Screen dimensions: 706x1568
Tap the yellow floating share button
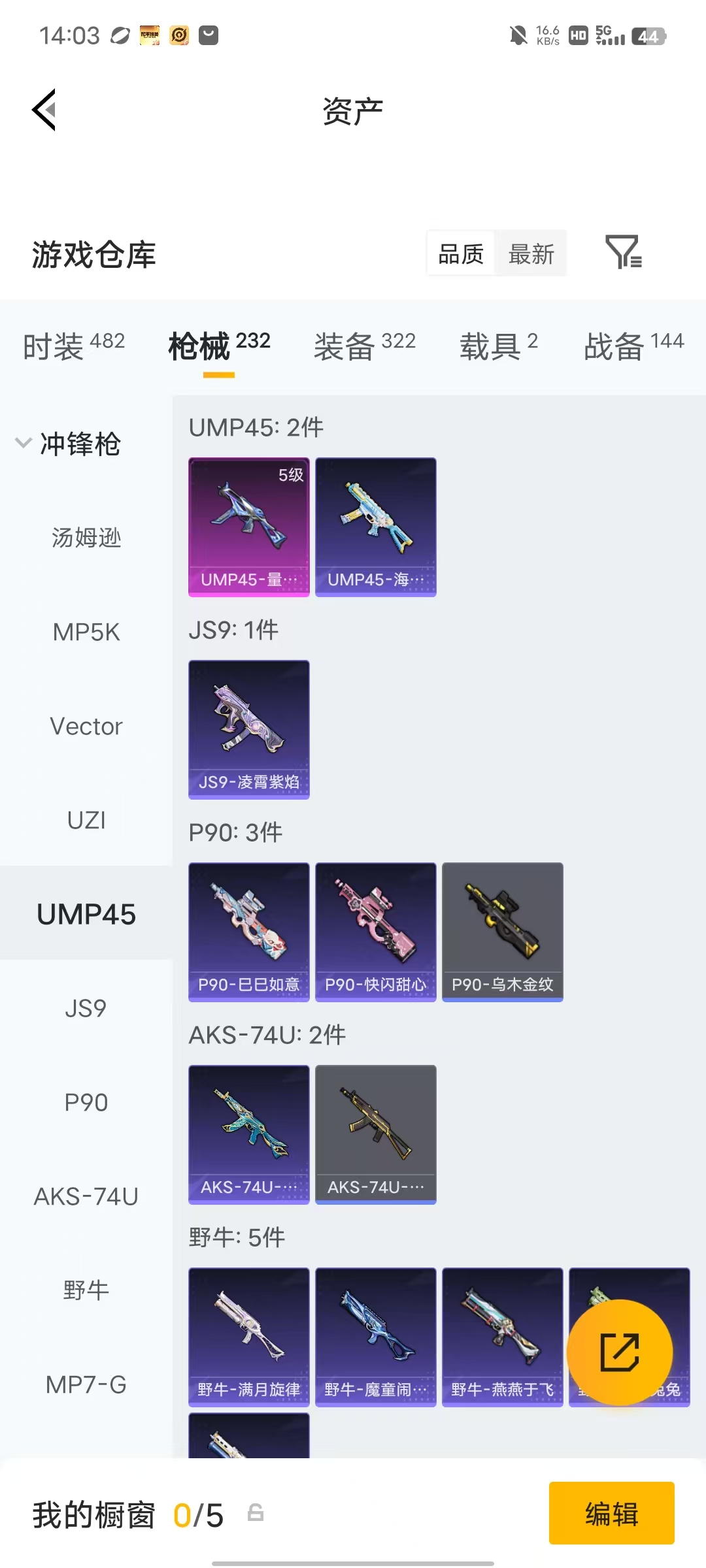tap(620, 1352)
